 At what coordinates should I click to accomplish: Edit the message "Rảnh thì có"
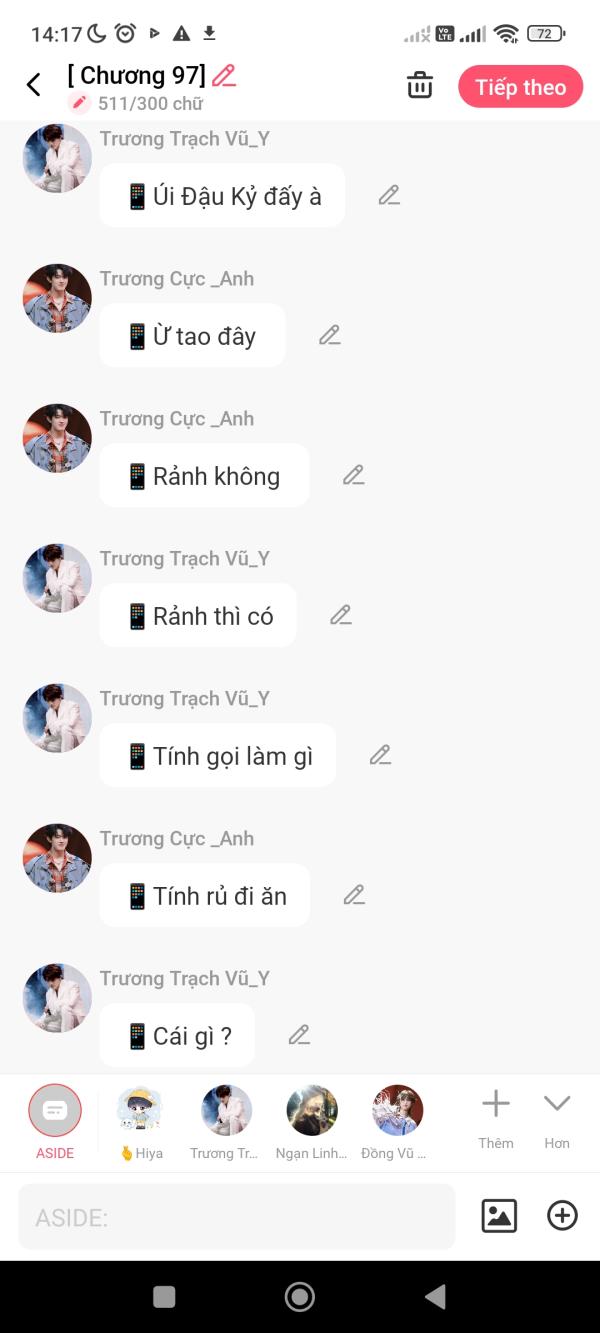[341, 616]
